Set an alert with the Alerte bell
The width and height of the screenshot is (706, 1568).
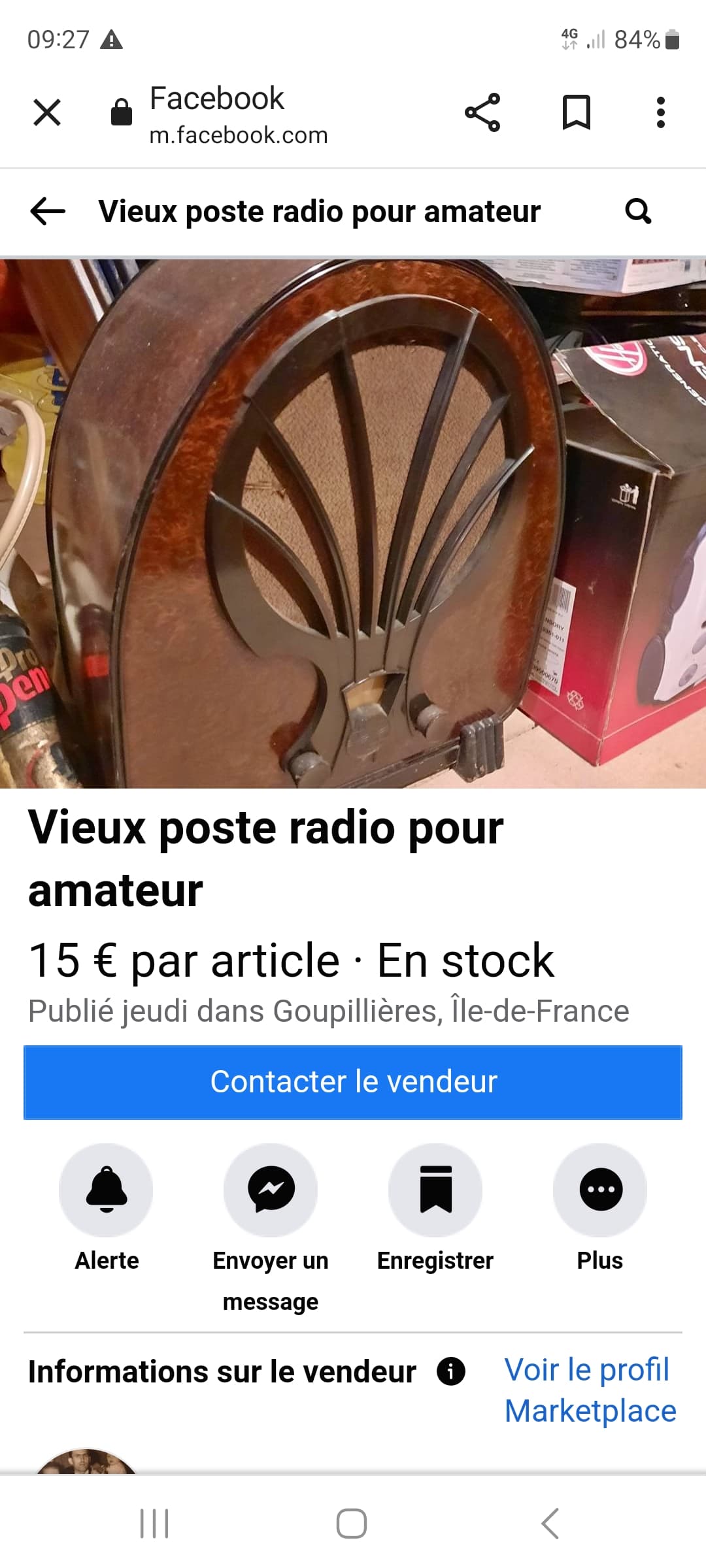tap(107, 1189)
